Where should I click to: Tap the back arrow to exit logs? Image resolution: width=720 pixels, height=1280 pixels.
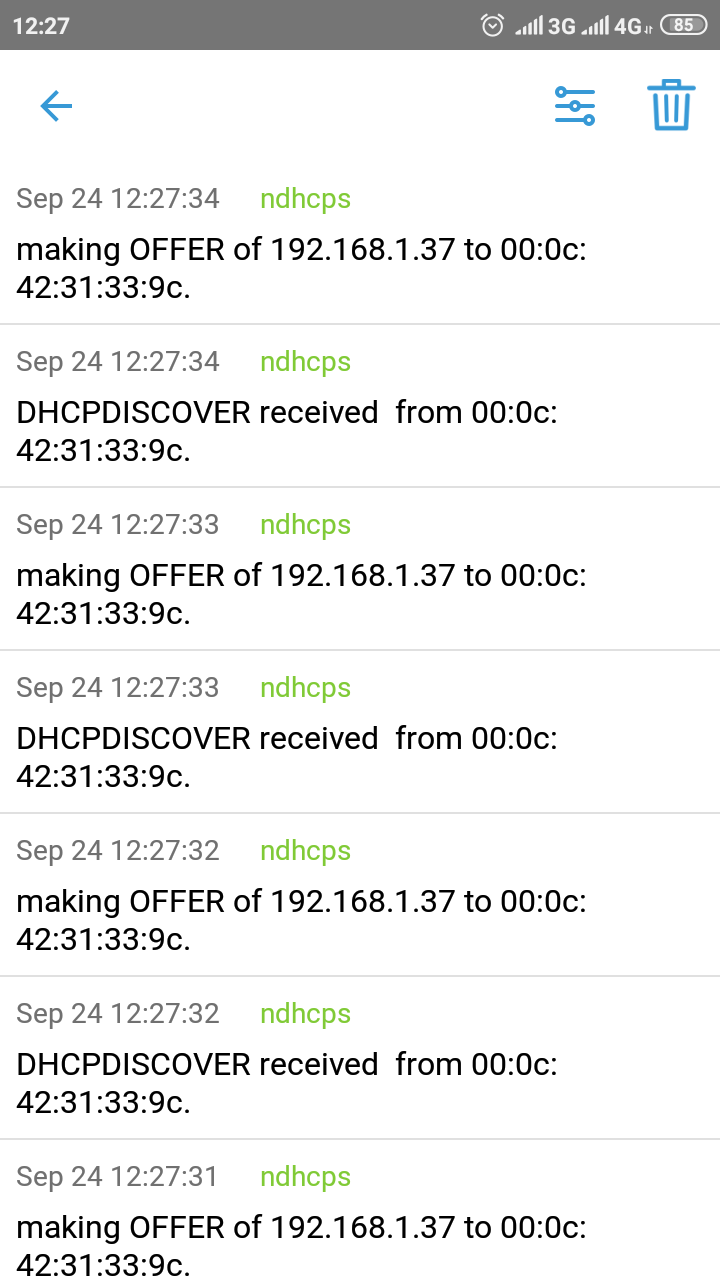coord(56,105)
